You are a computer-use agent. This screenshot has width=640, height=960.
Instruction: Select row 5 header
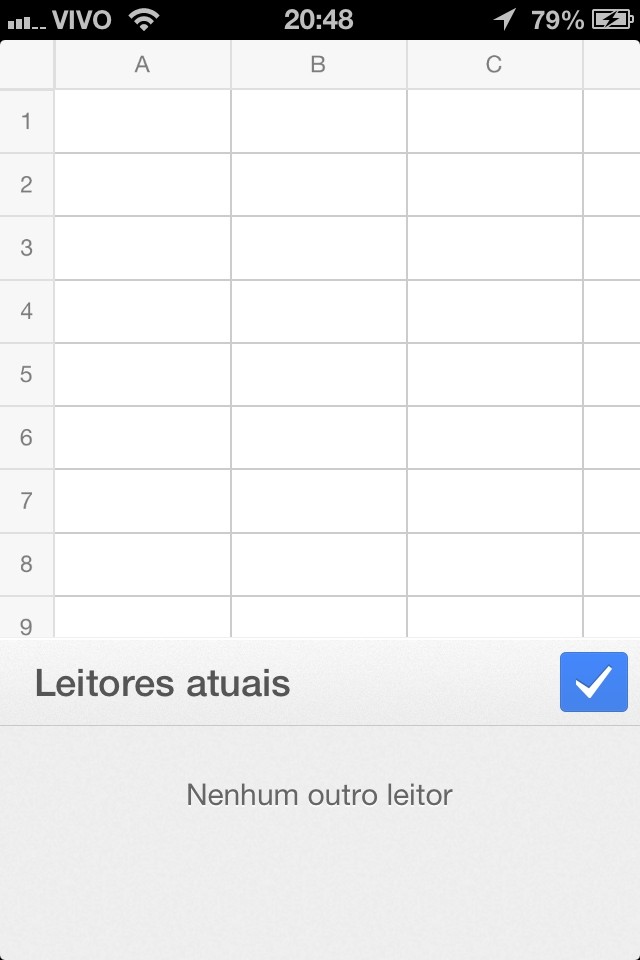click(26, 374)
